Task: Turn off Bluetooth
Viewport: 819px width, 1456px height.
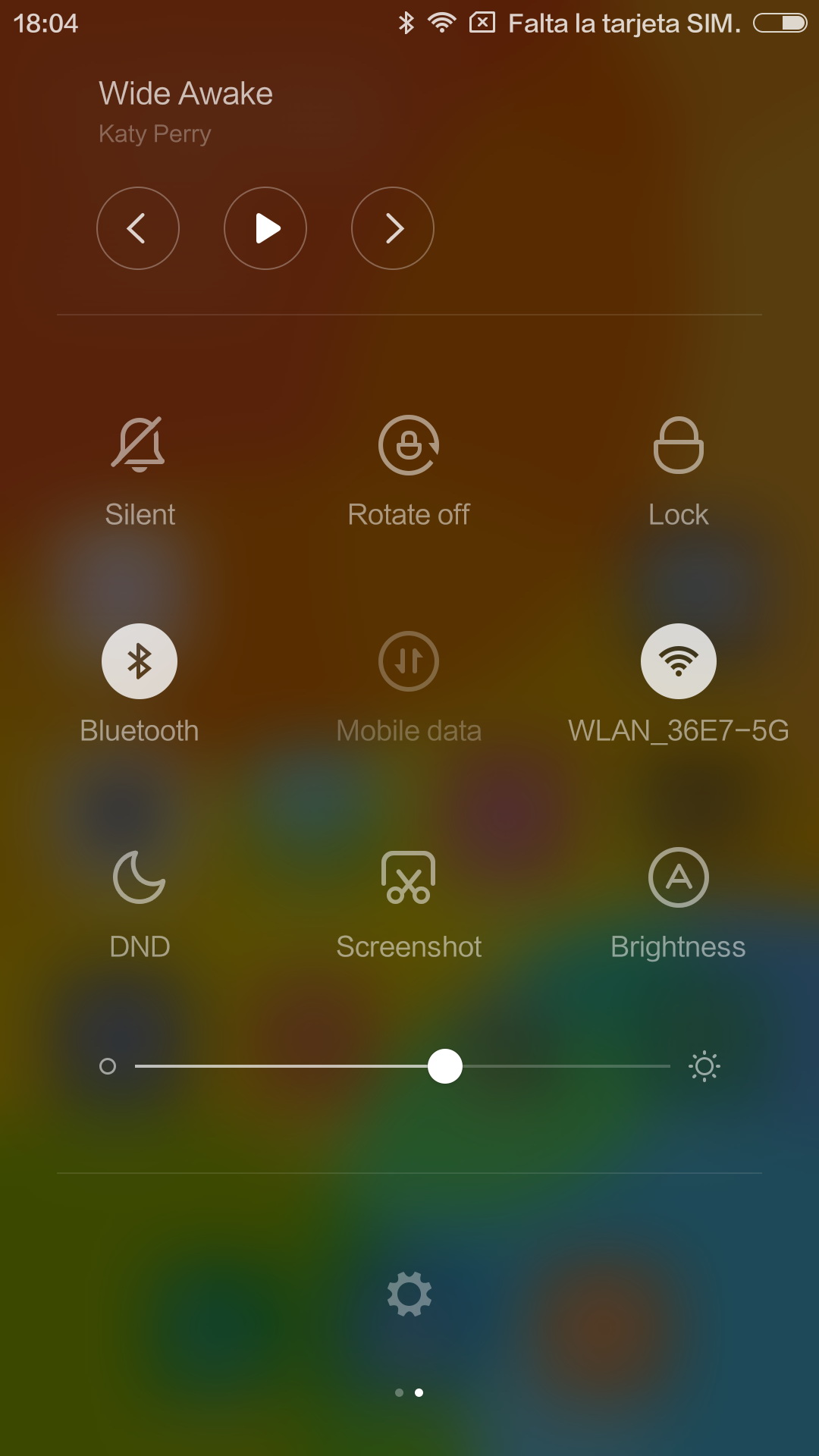Action: [x=140, y=661]
